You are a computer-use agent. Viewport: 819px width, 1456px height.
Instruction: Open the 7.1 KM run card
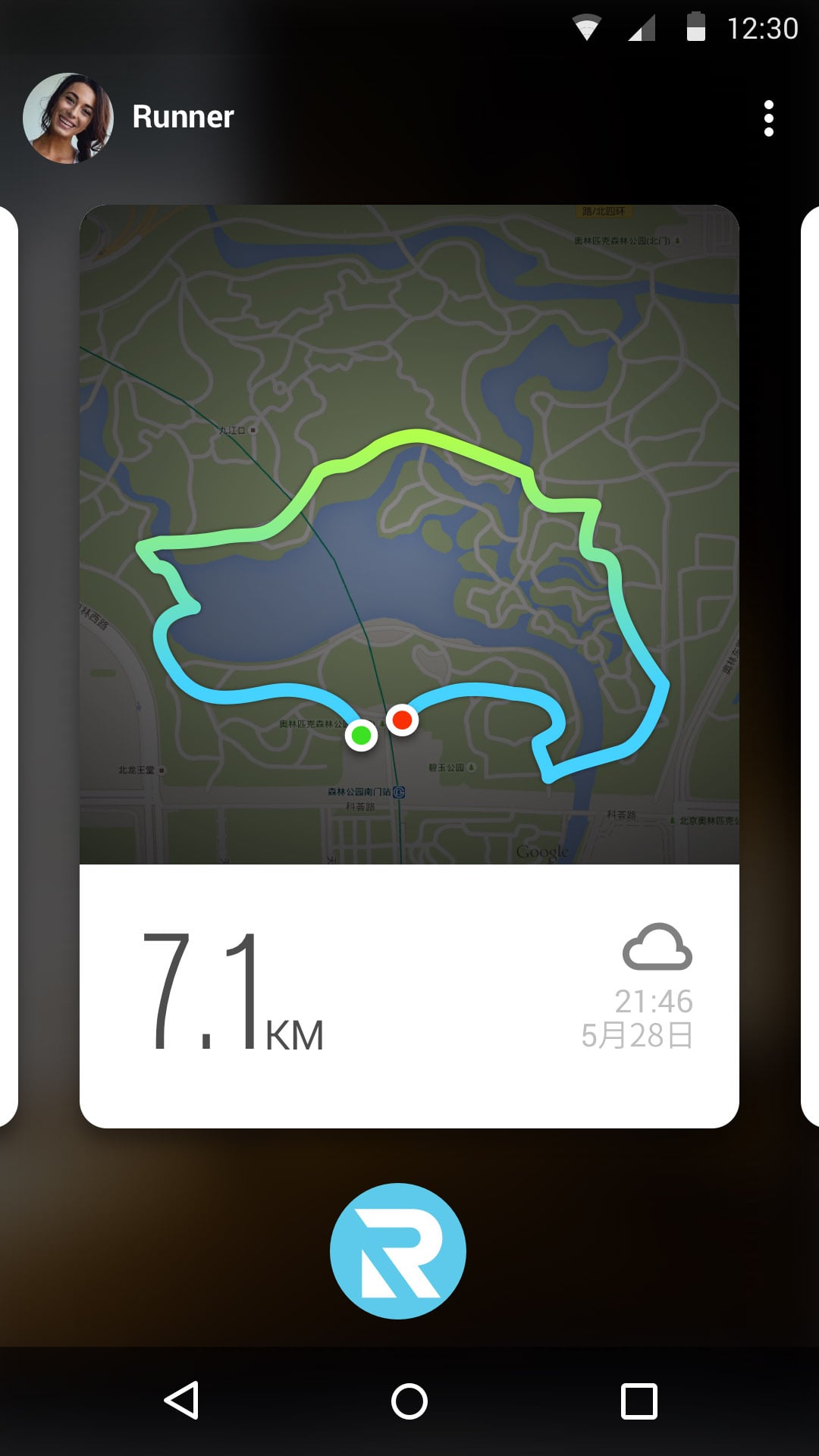[409, 993]
